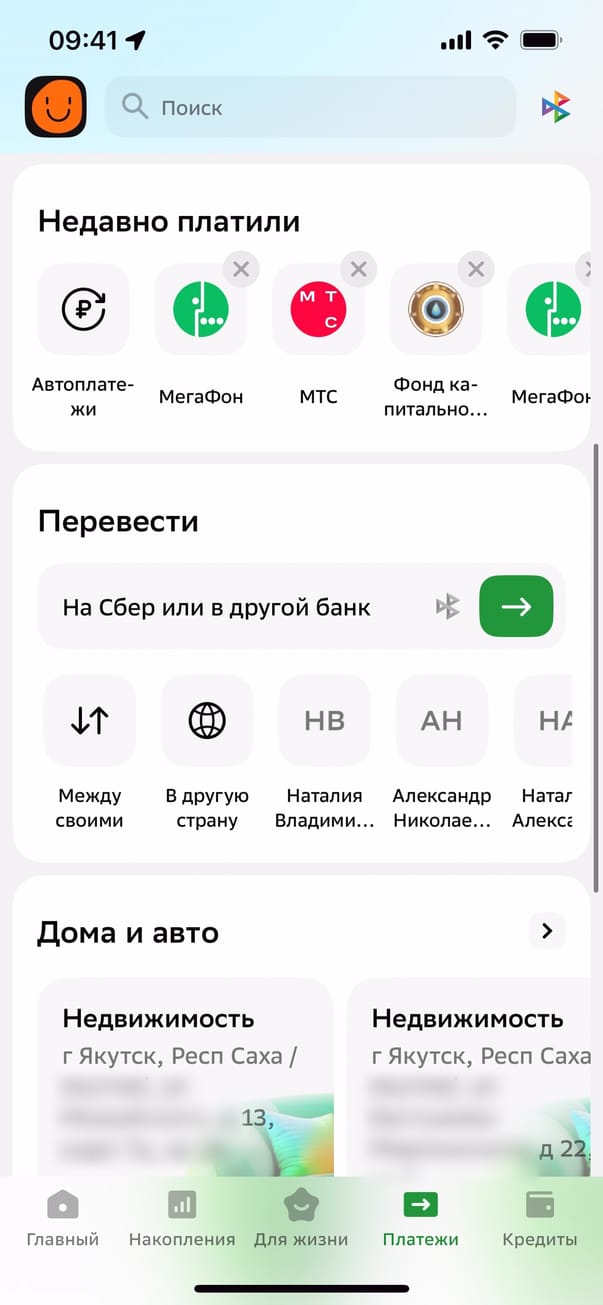
Task: Switch to the Накопления tab
Action: point(182,1218)
